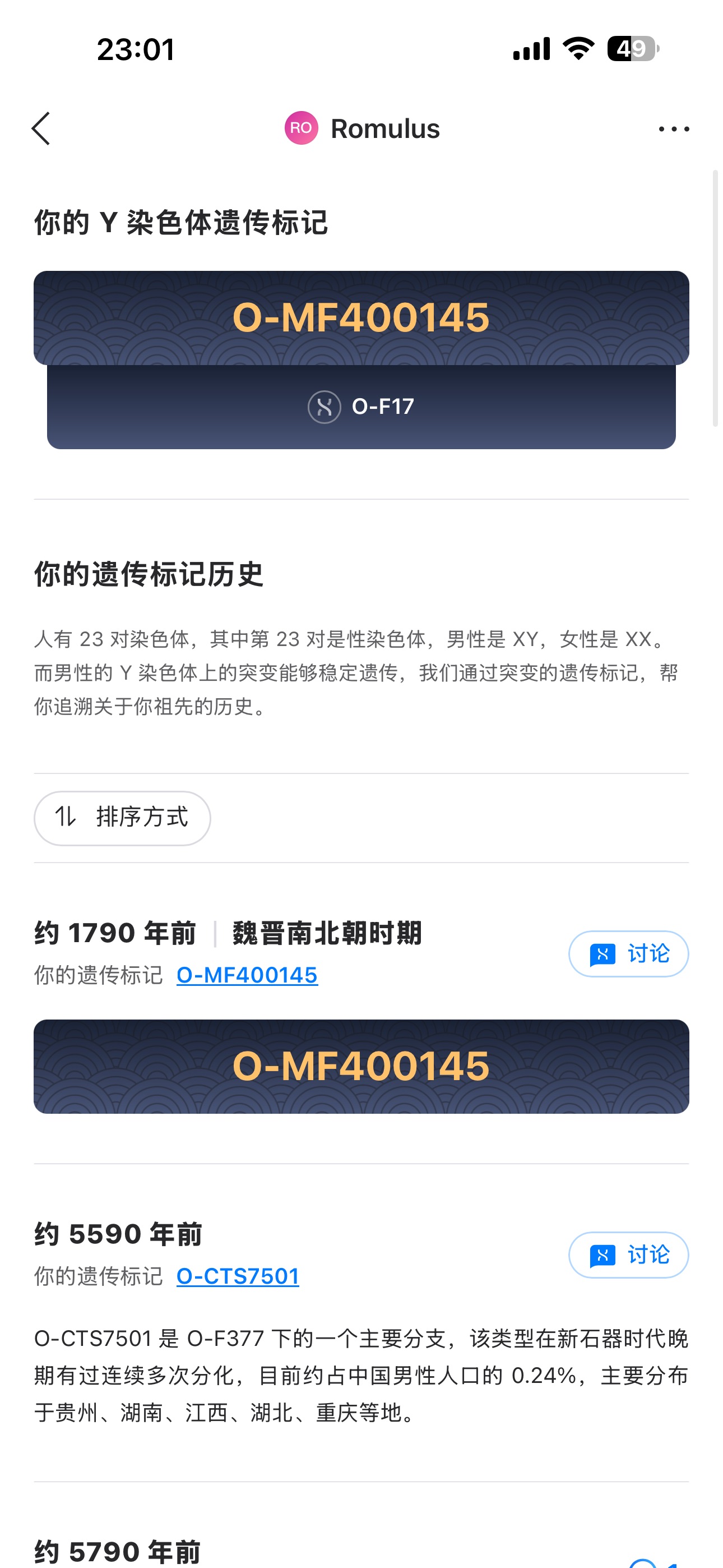Go back using the arrow icon

[x=41, y=128]
